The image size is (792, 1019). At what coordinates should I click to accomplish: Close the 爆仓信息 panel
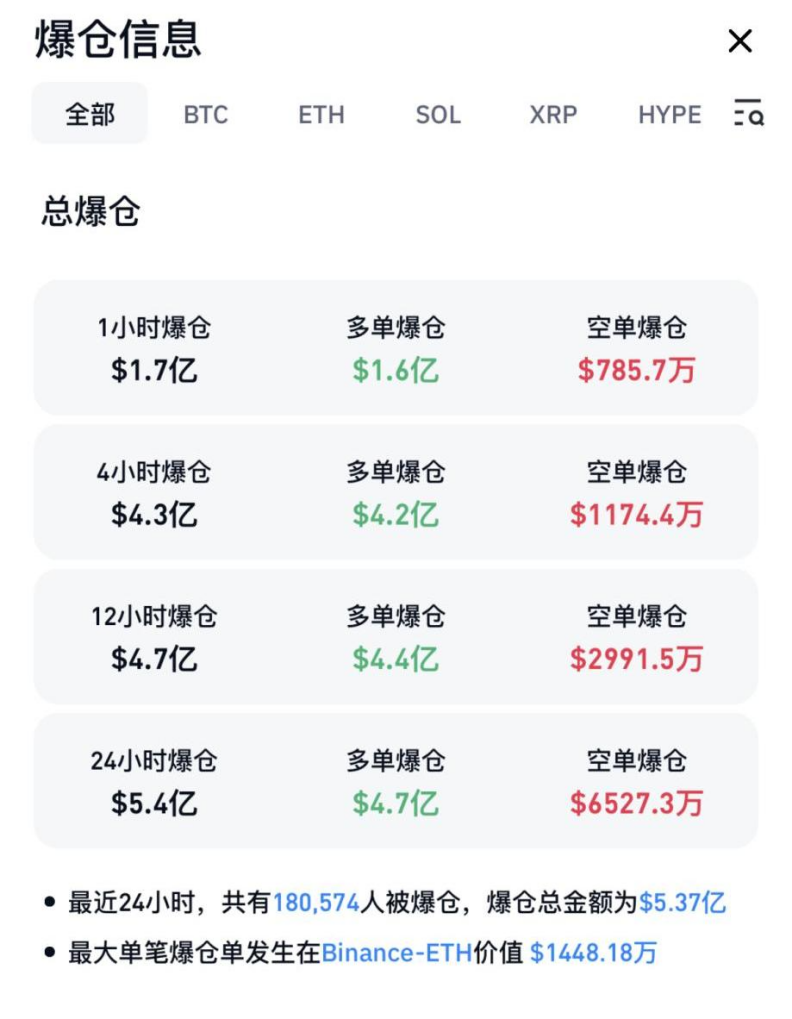click(740, 41)
